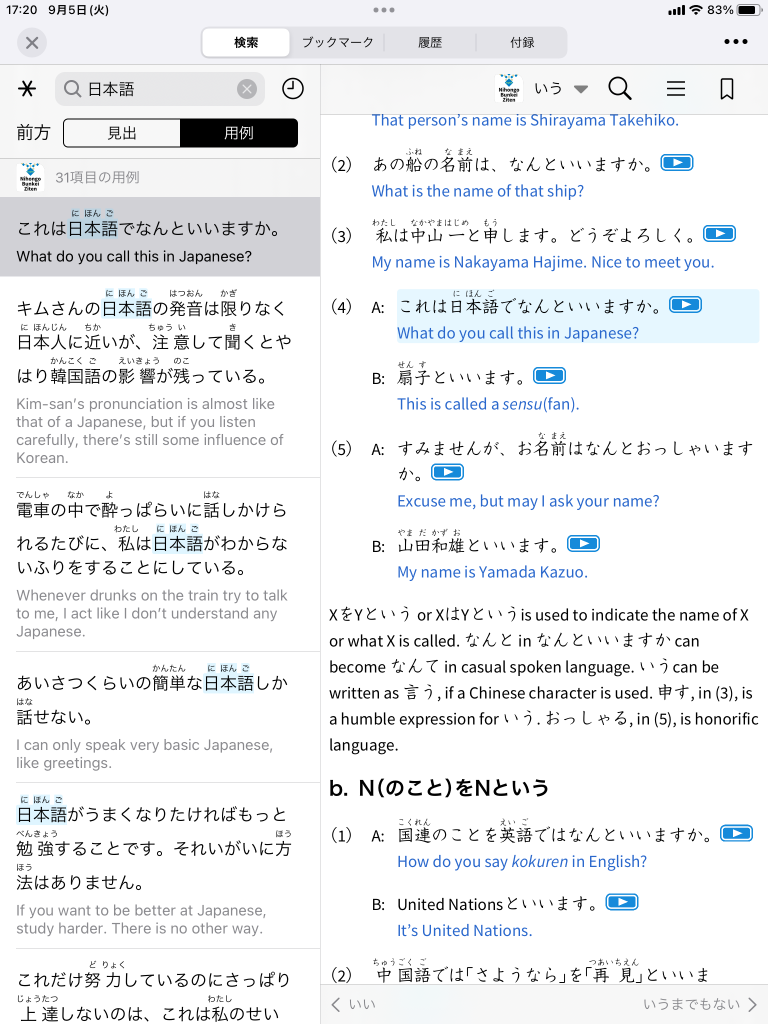768x1024 pixels.
Task: Select the 見出 segment
Action: (122, 133)
